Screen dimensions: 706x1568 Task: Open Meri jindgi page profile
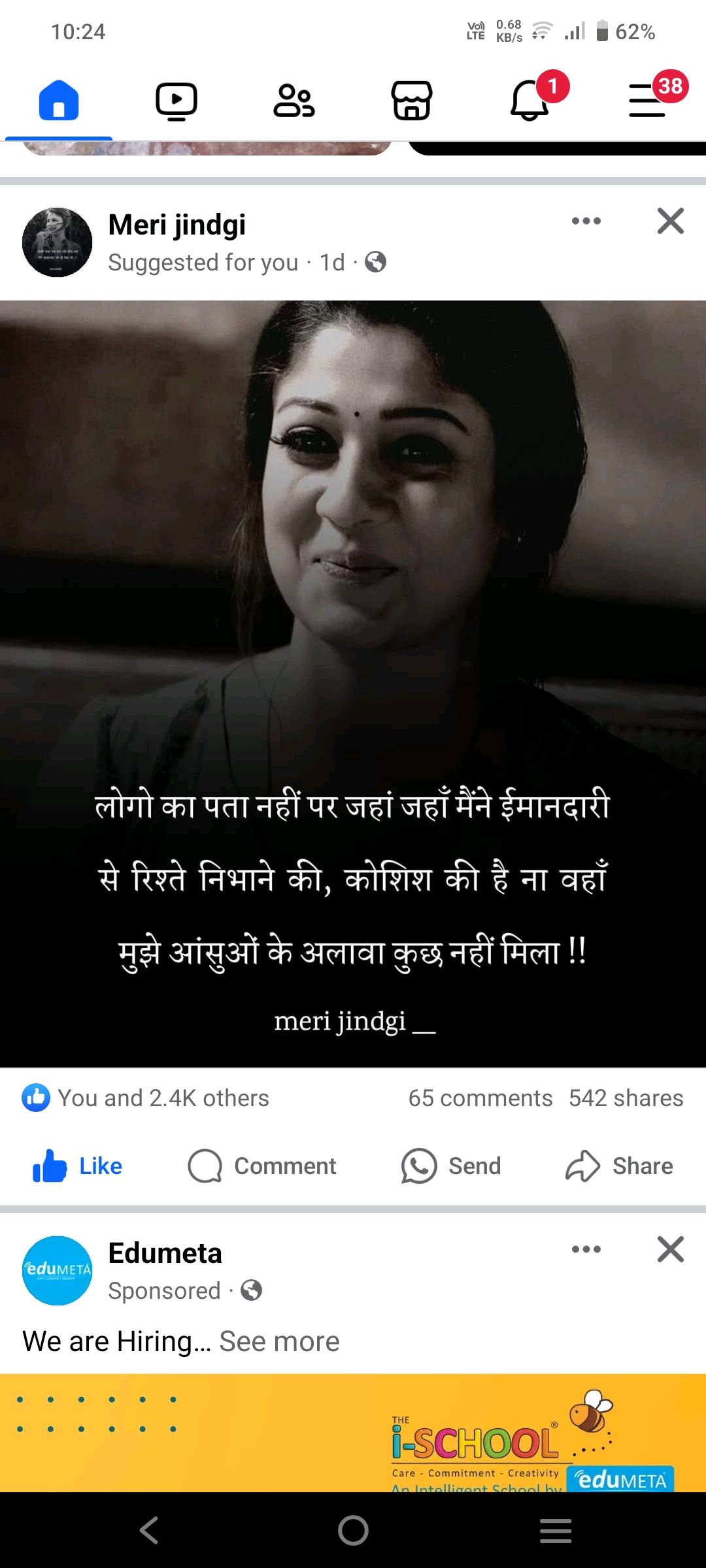pos(177,224)
